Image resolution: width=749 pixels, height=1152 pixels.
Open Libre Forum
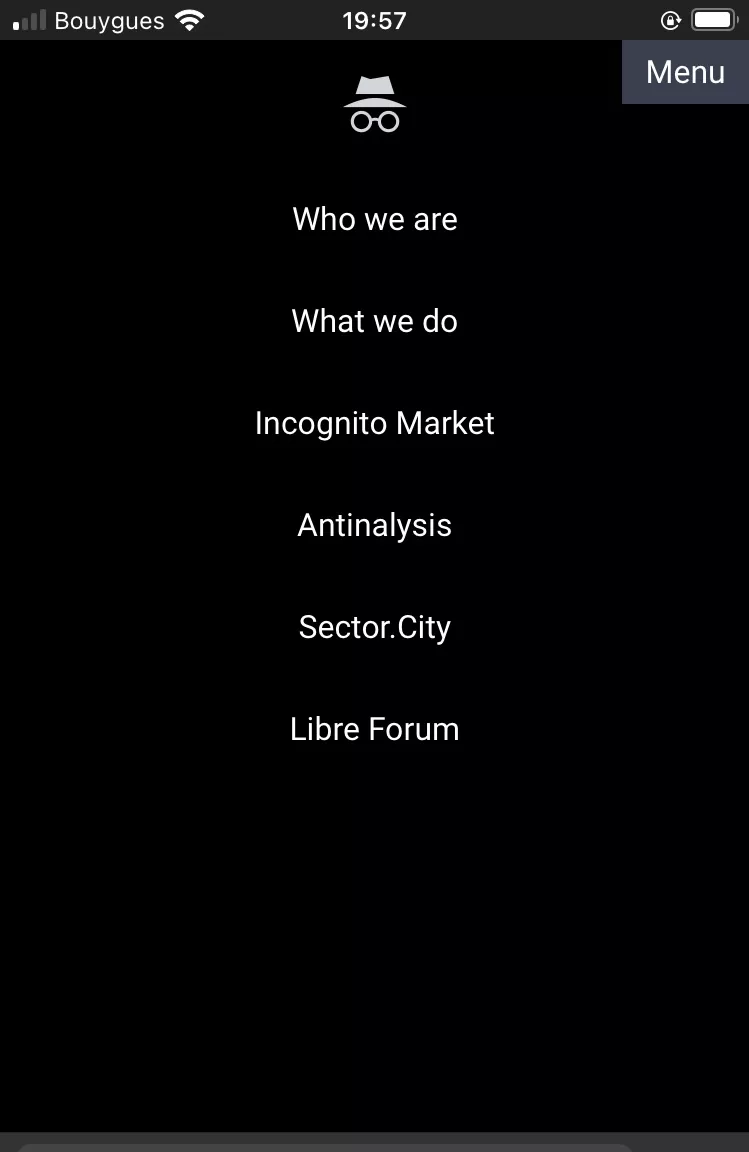click(x=375, y=729)
